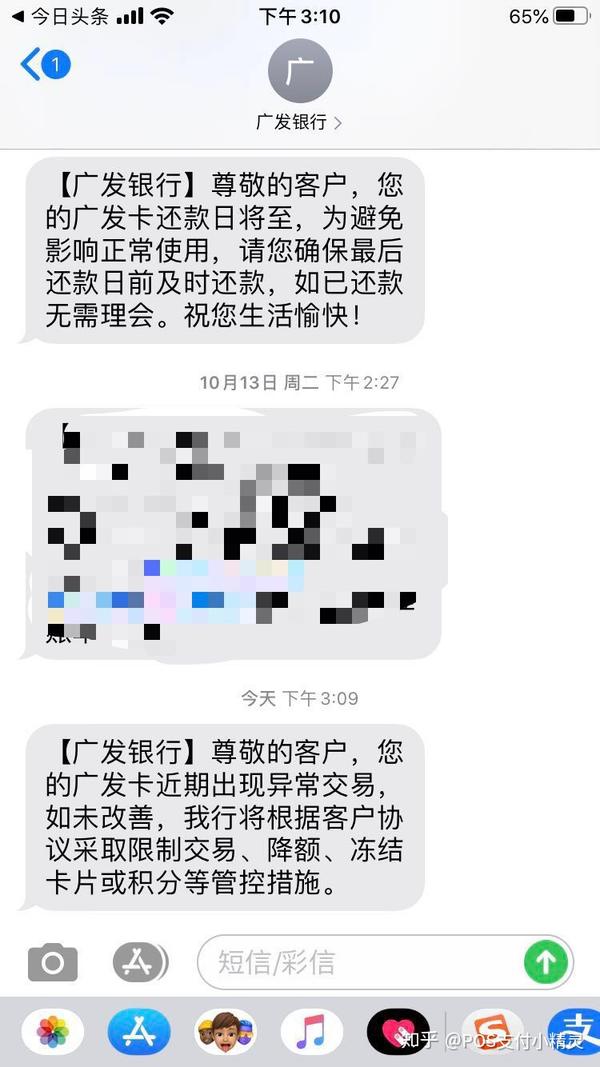
Task: Open the Sogou input app
Action: (x=484, y=1032)
